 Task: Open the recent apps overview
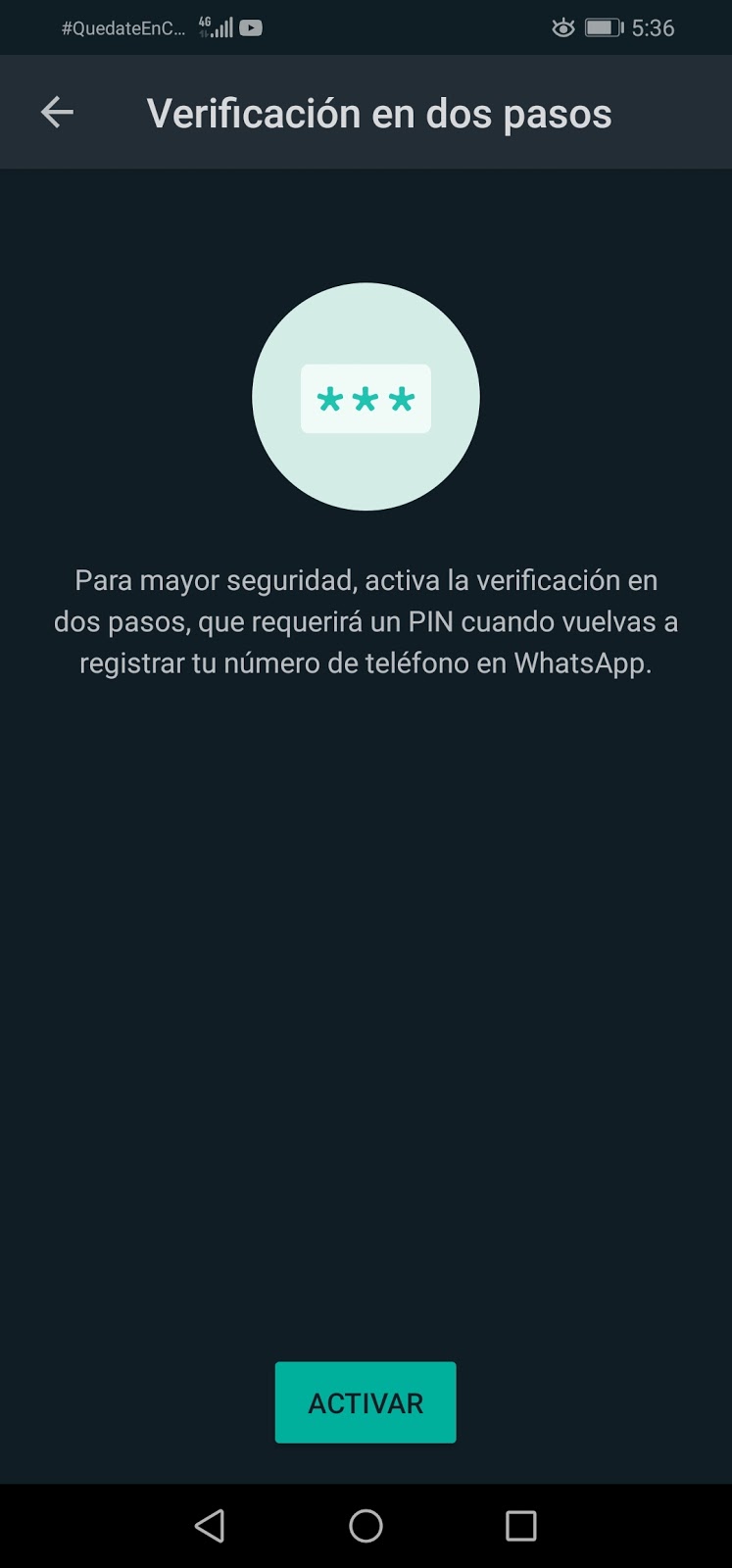520,1526
